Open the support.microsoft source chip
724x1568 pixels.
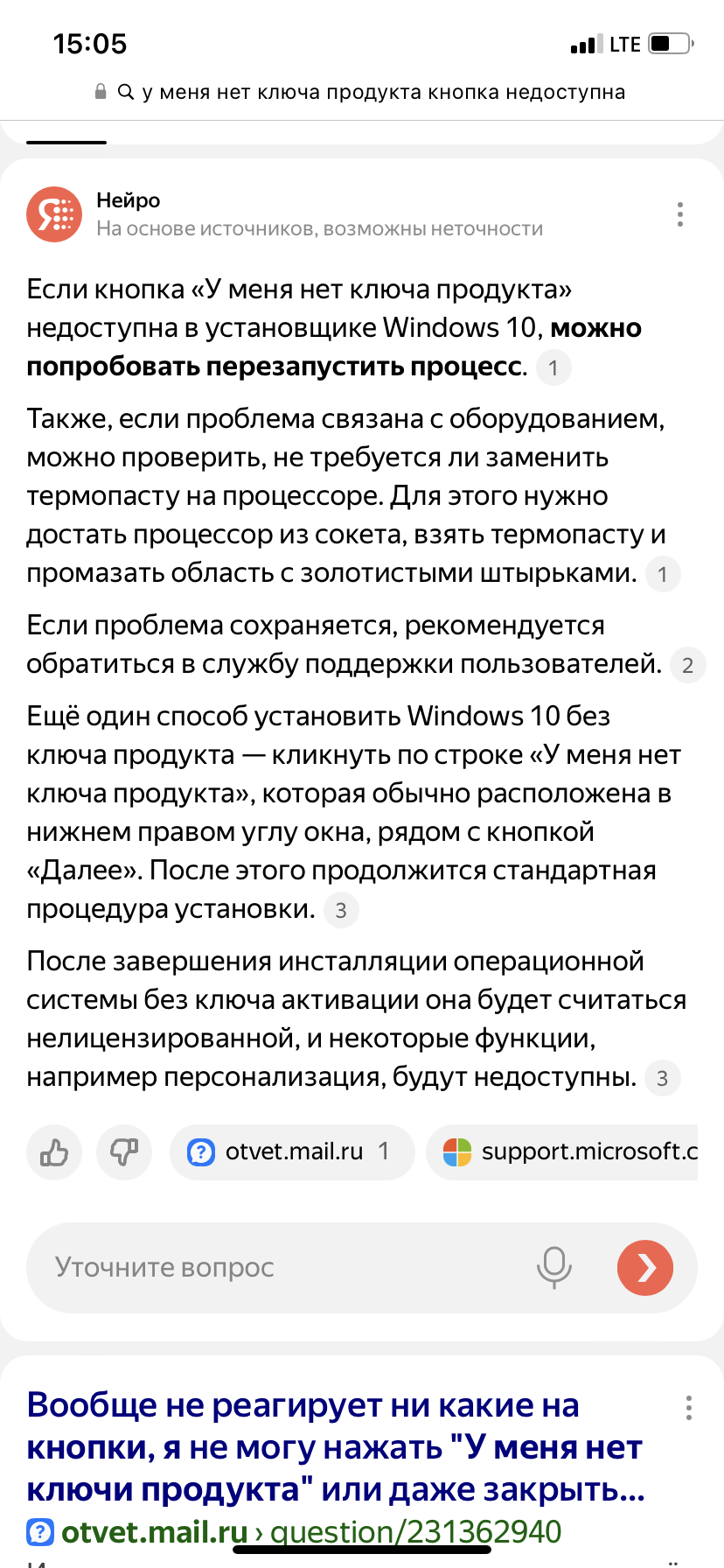[x=568, y=1152]
